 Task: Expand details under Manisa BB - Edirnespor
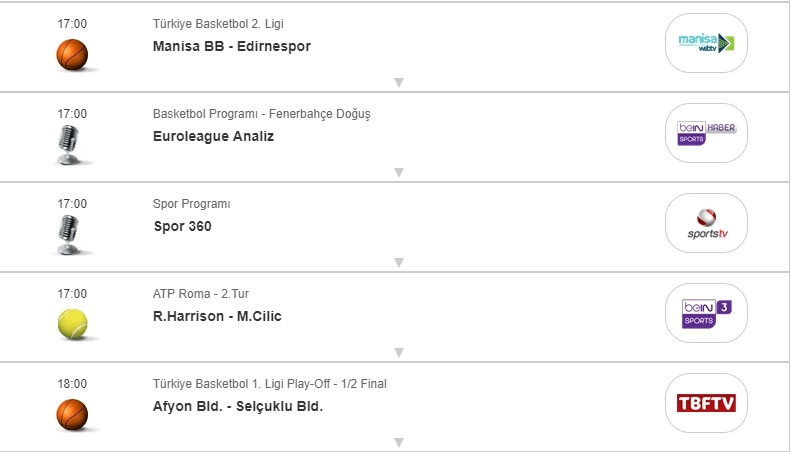click(x=398, y=83)
